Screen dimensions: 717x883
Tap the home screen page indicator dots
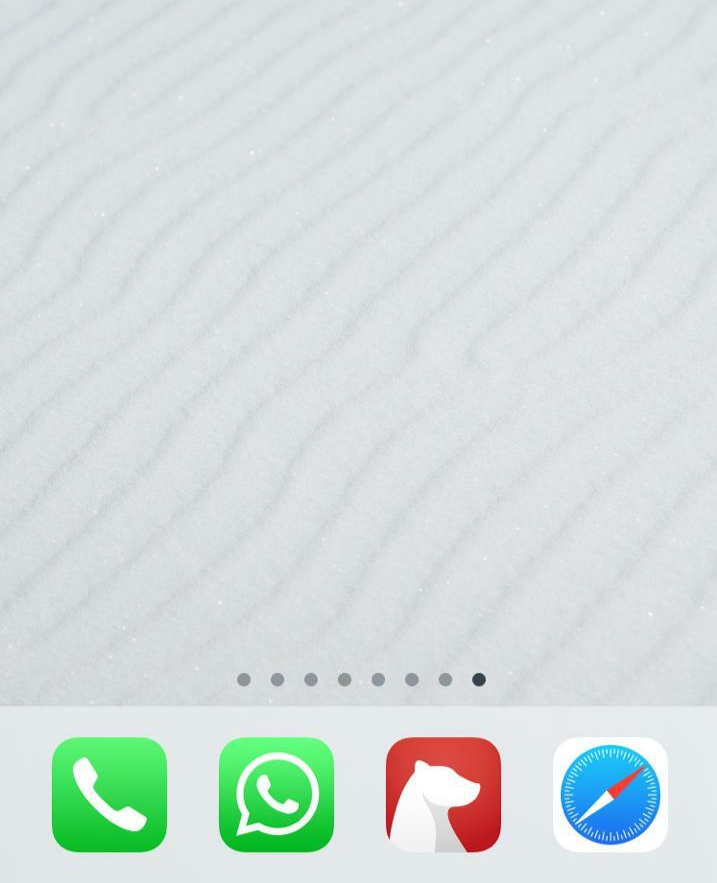pos(361,680)
